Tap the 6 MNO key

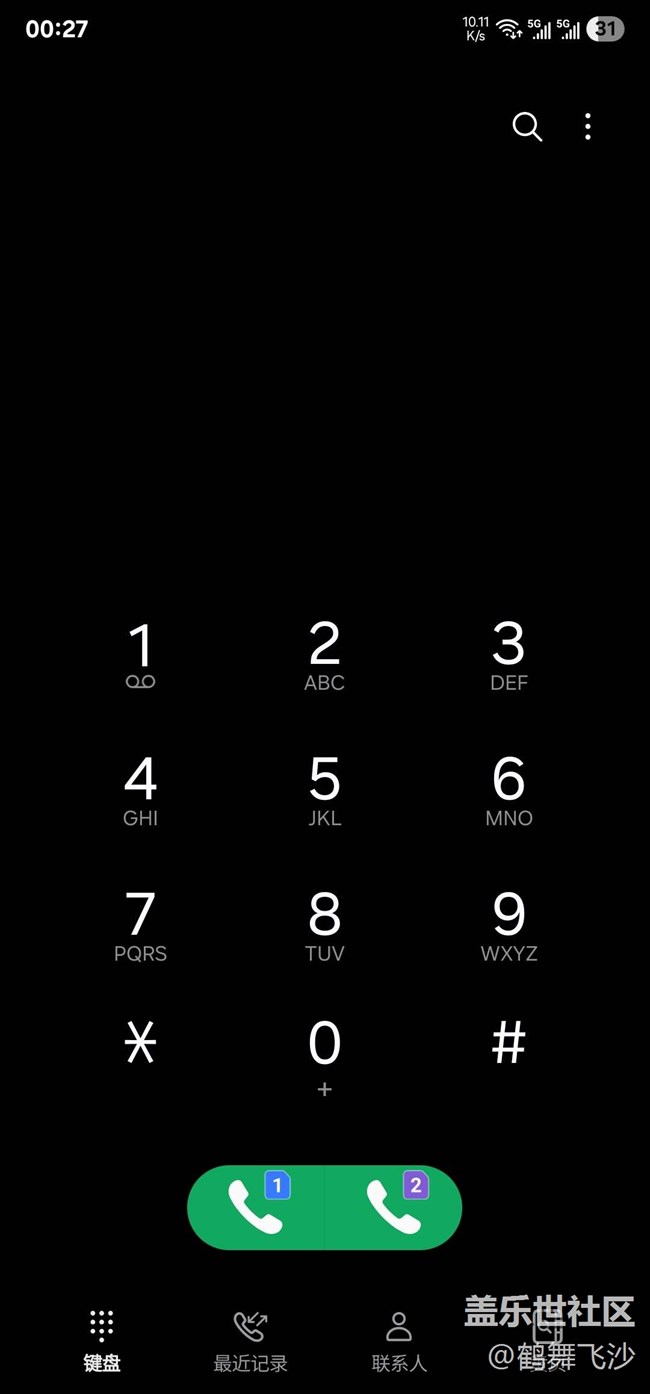pos(509,791)
